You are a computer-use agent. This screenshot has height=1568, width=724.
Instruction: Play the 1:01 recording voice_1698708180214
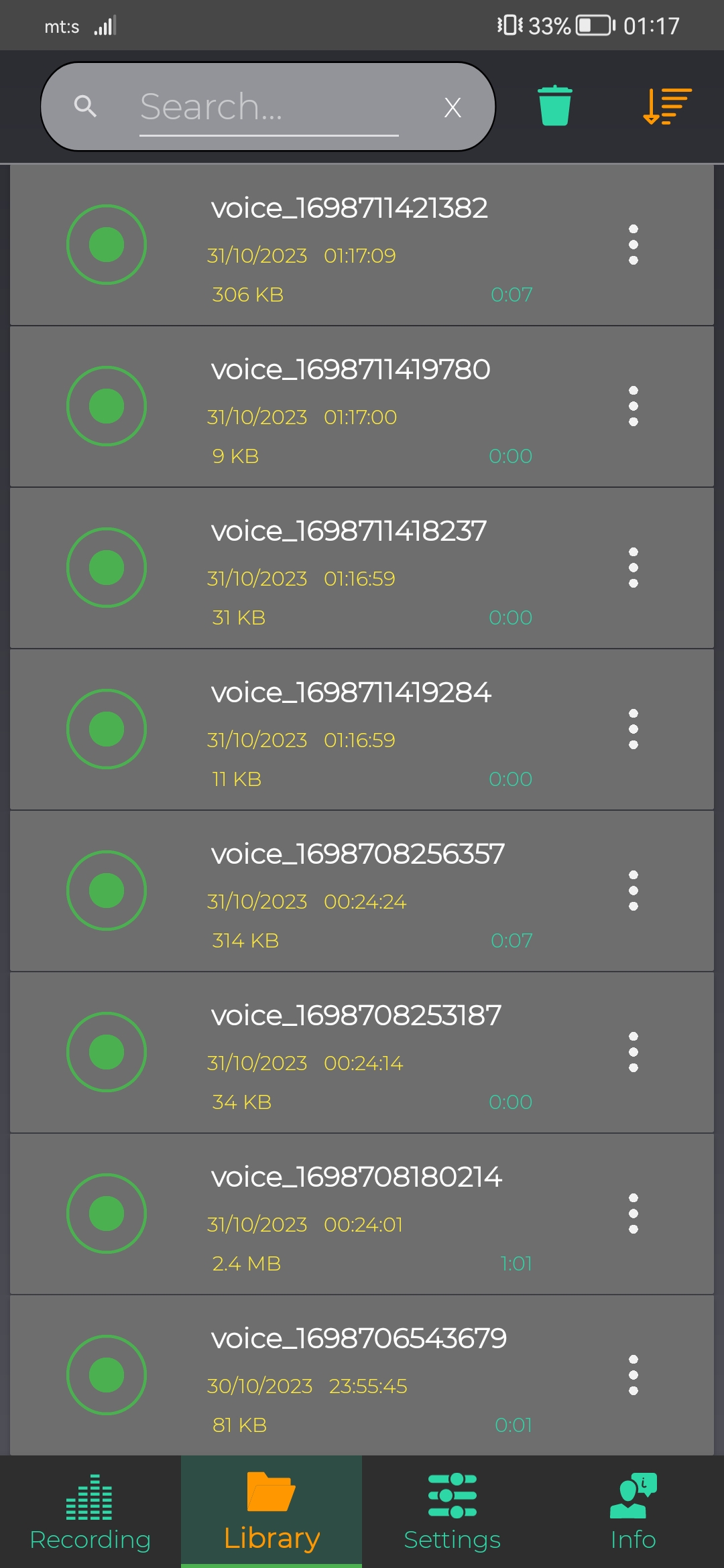pos(107,1214)
